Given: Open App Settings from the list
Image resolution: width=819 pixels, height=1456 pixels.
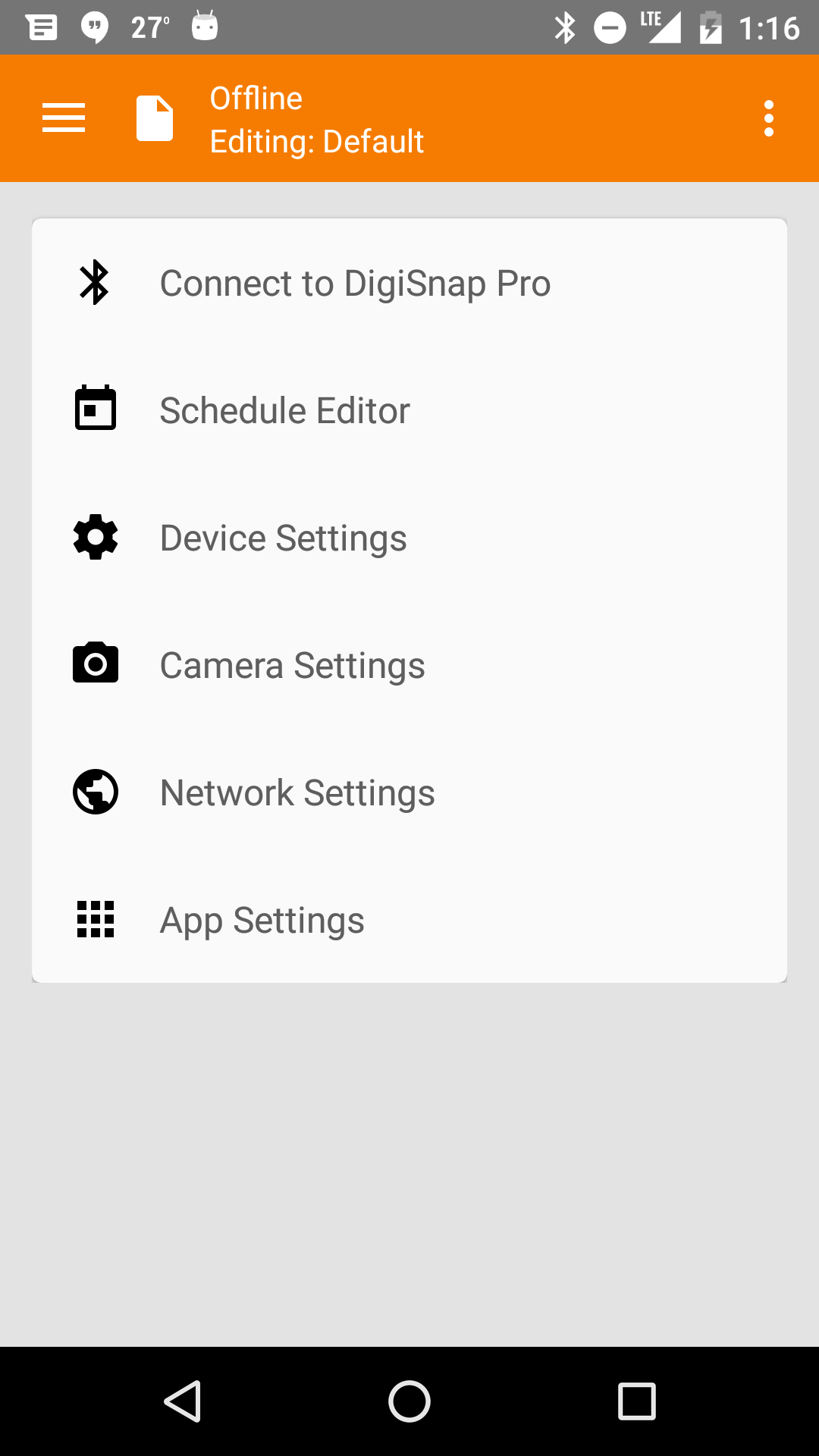Looking at the screenshot, I should point(262,919).
